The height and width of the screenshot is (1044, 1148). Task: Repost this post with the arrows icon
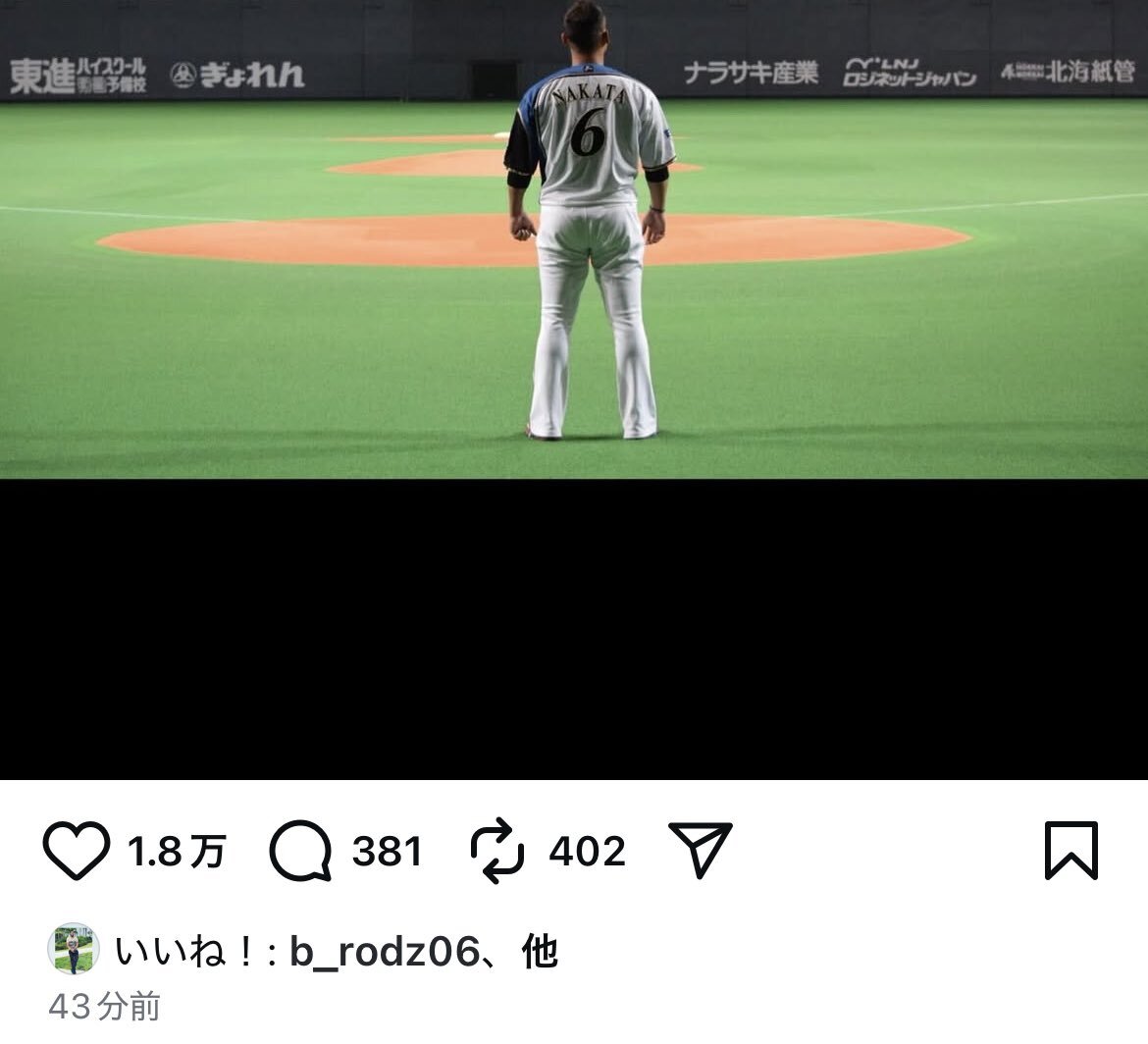[x=499, y=851]
